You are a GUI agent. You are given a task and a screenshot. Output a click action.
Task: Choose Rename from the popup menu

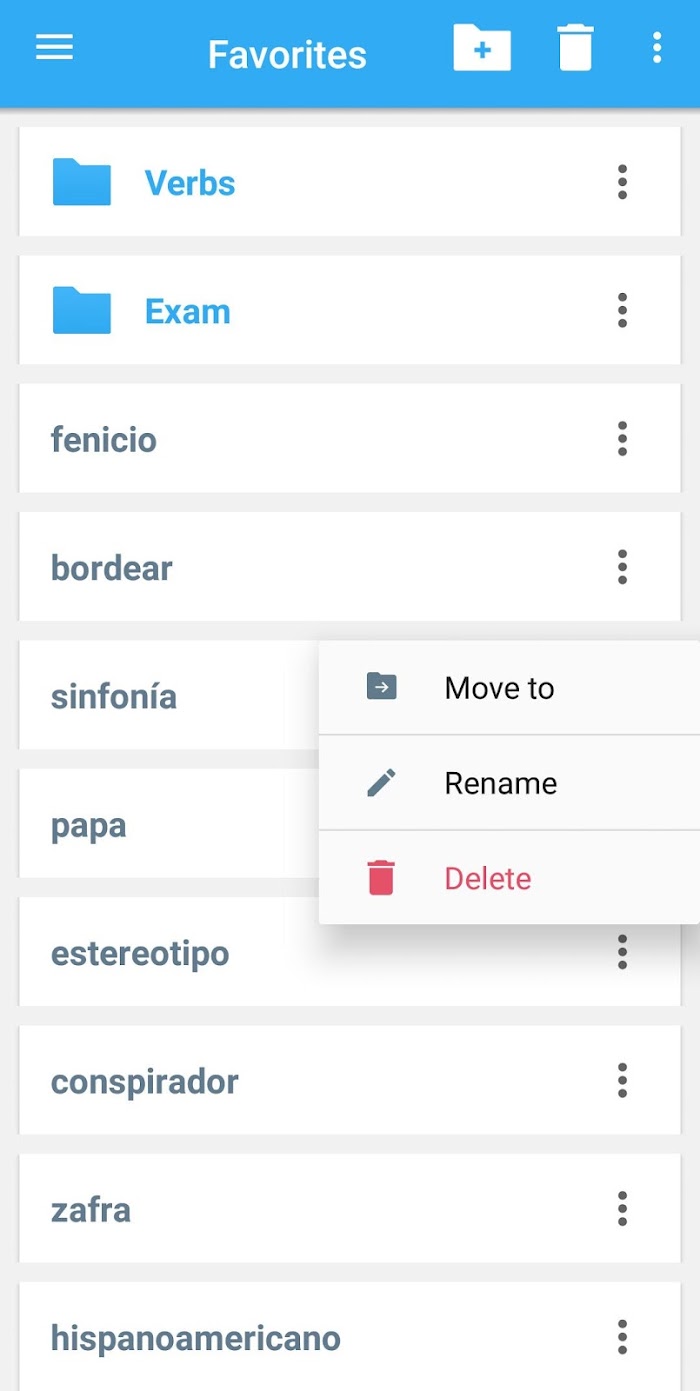(x=509, y=783)
